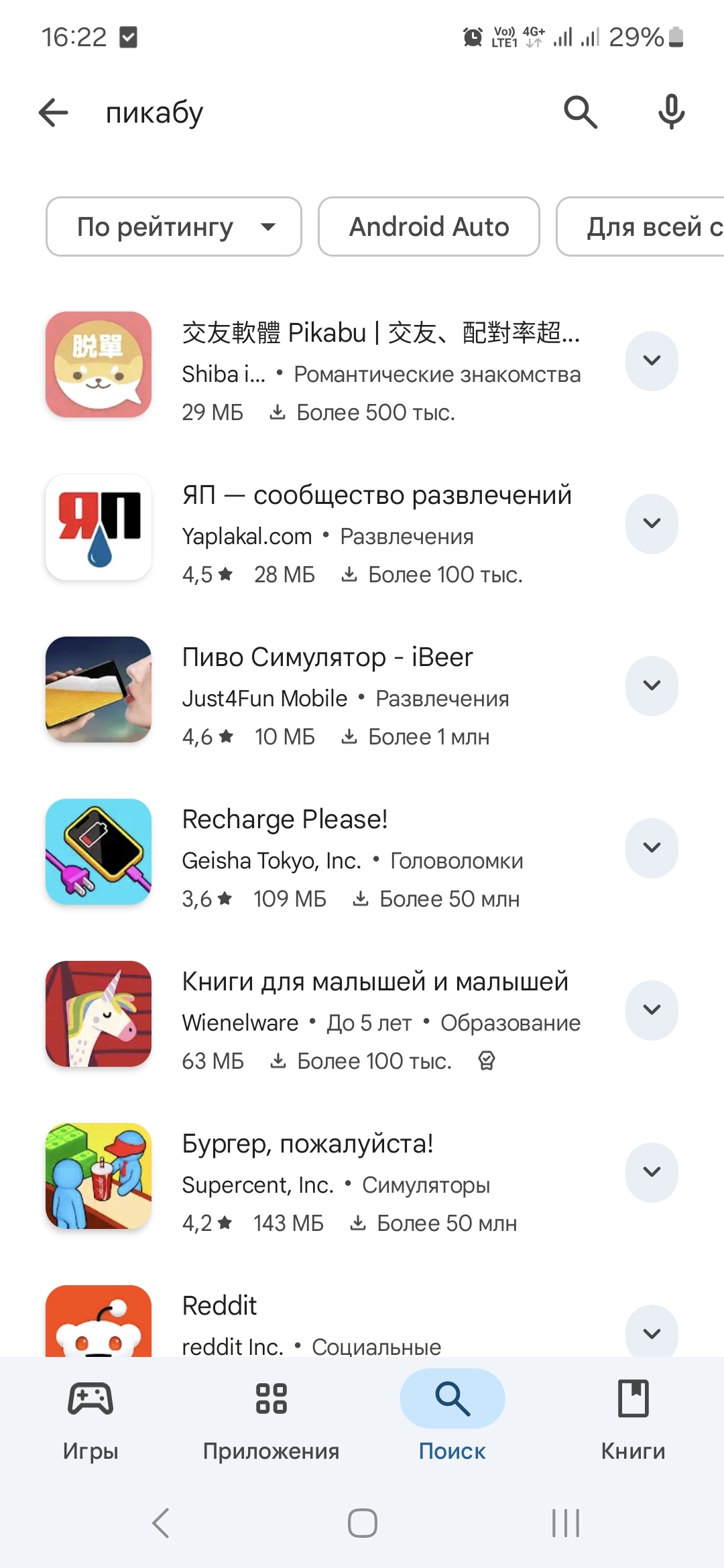The image size is (724, 1568).
Task: Tap the search magnifier icon in the top bar
Action: [581, 112]
